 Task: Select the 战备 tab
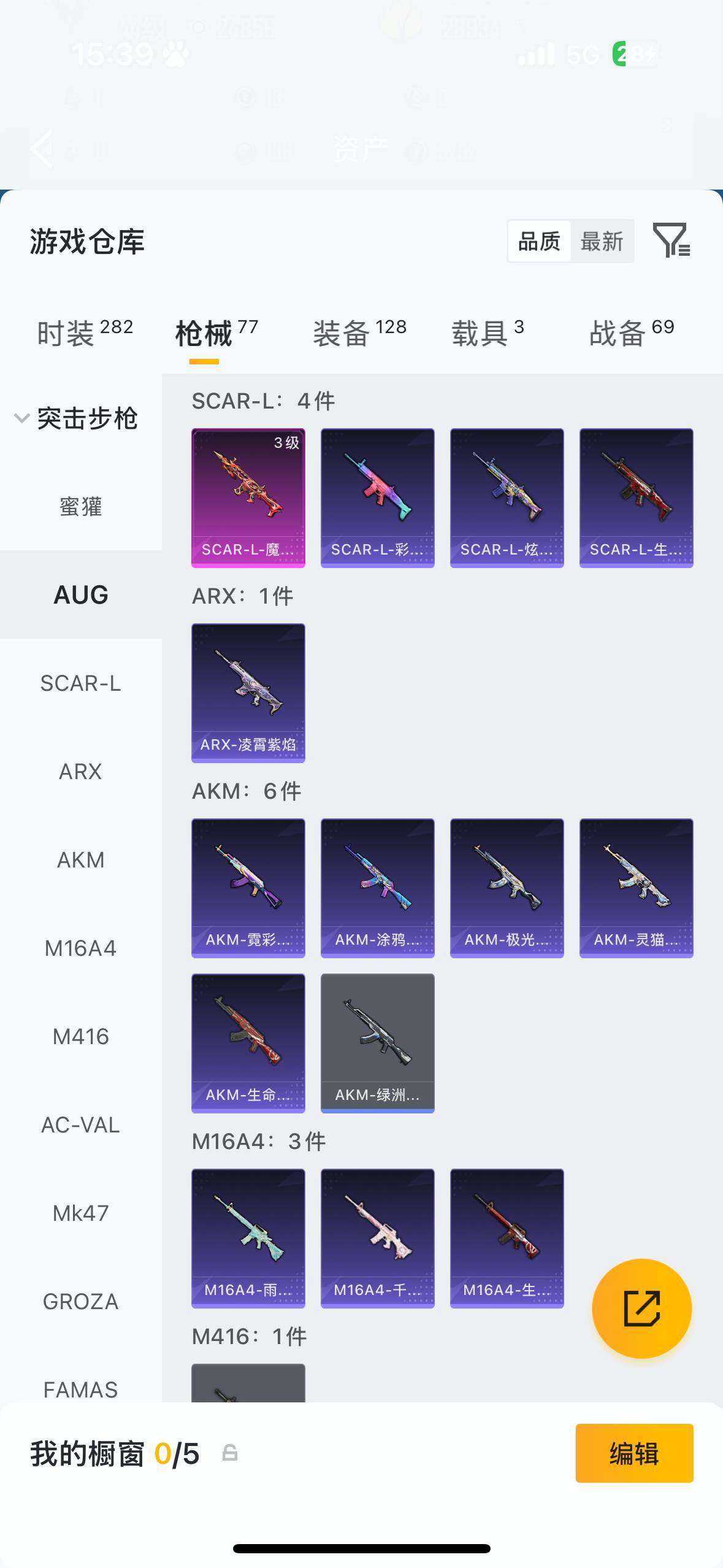tap(631, 333)
